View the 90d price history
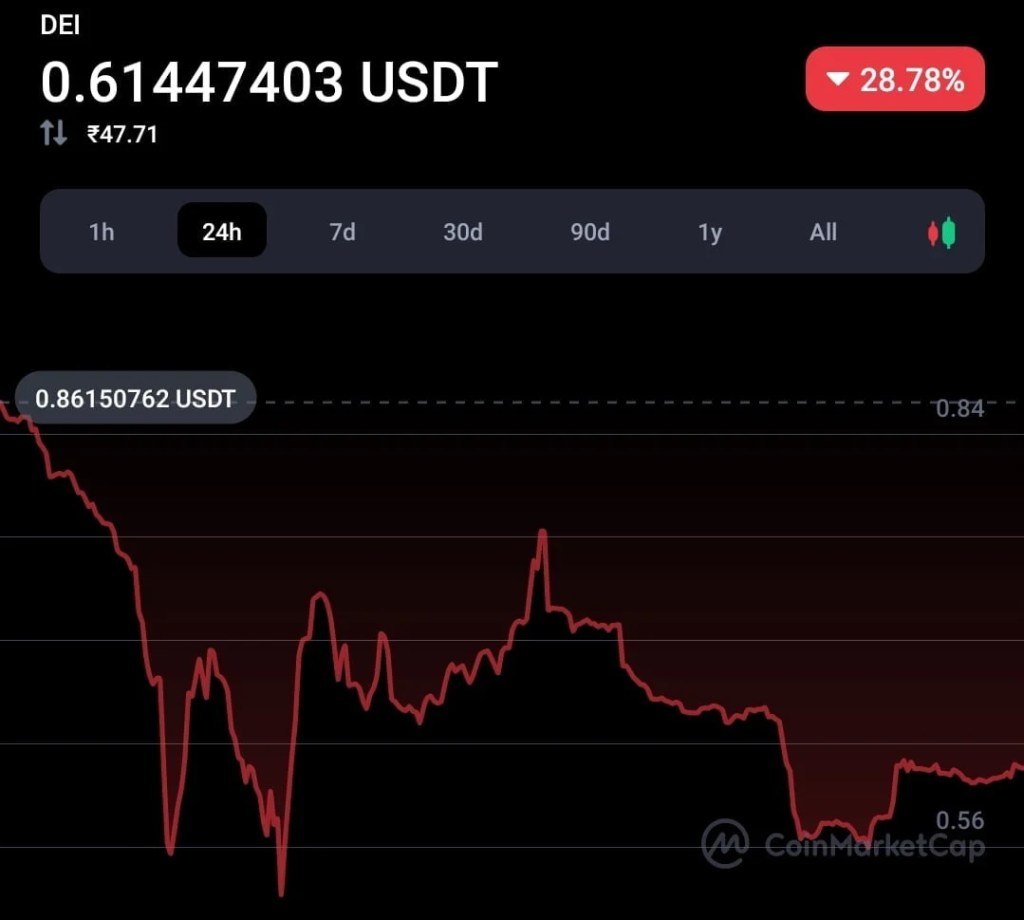Screen dimensions: 1024x920 click(590, 232)
